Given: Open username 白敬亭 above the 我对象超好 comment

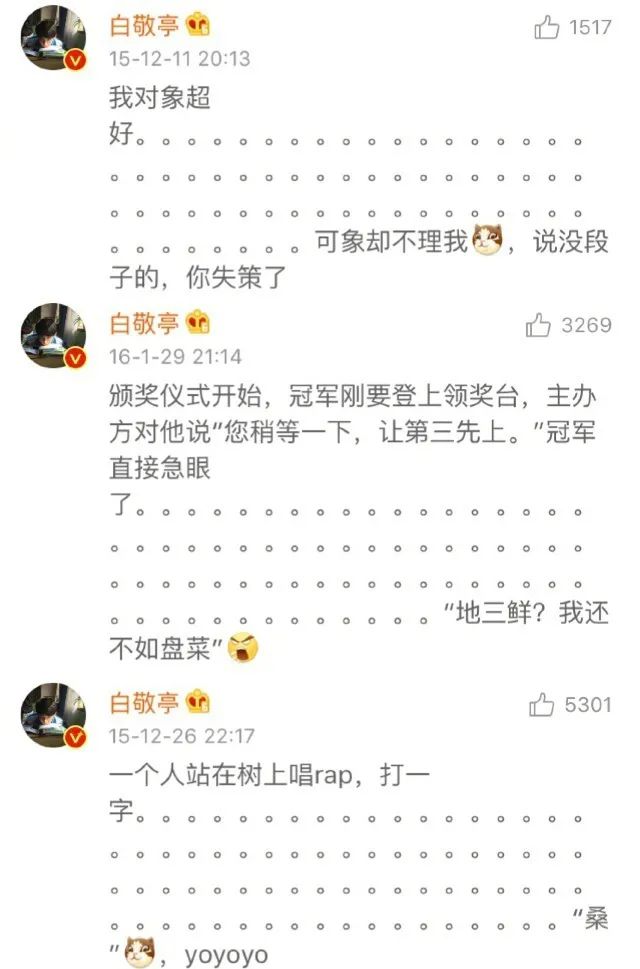Looking at the screenshot, I should click(143, 27).
